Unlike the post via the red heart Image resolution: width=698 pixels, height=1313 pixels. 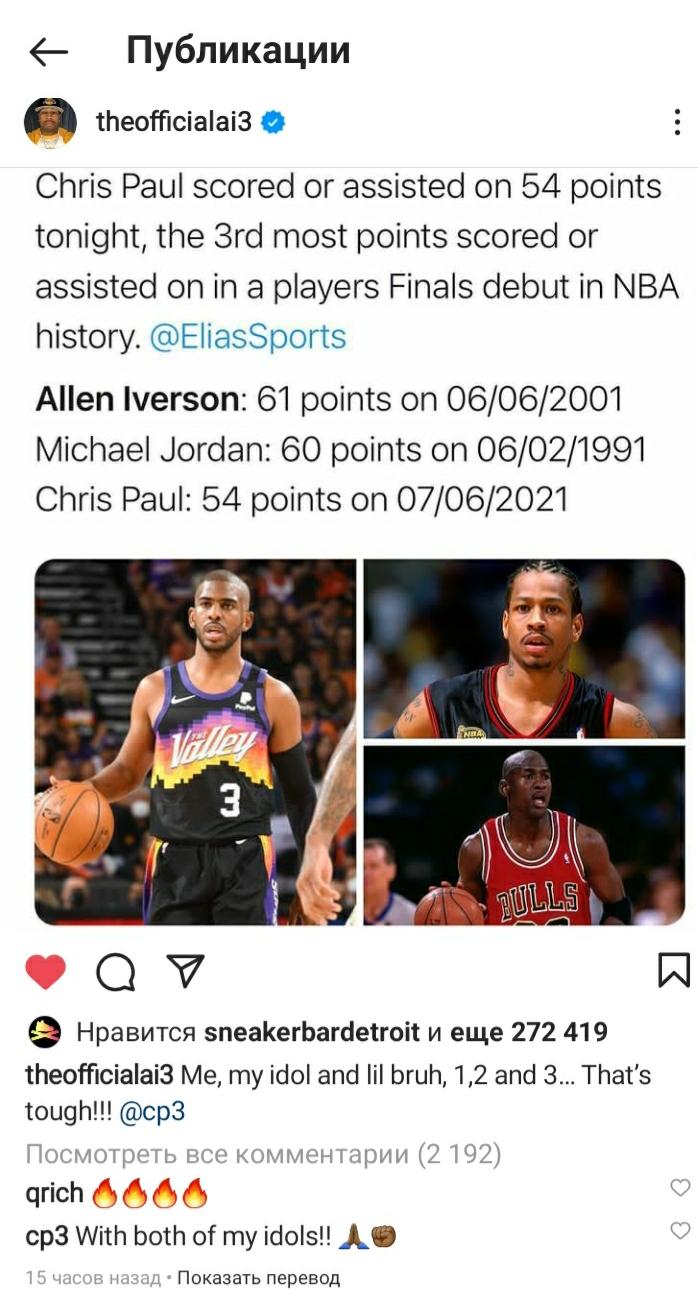pyautogui.click(x=45, y=971)
